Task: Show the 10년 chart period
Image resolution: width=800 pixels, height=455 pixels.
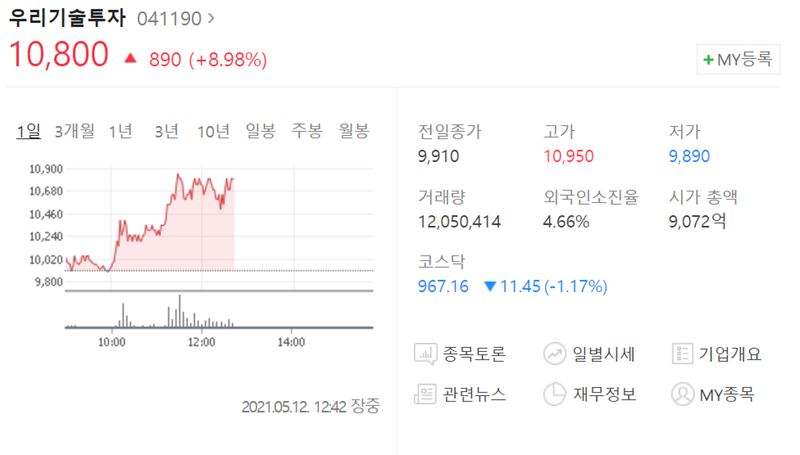Action: click(213, 131)
